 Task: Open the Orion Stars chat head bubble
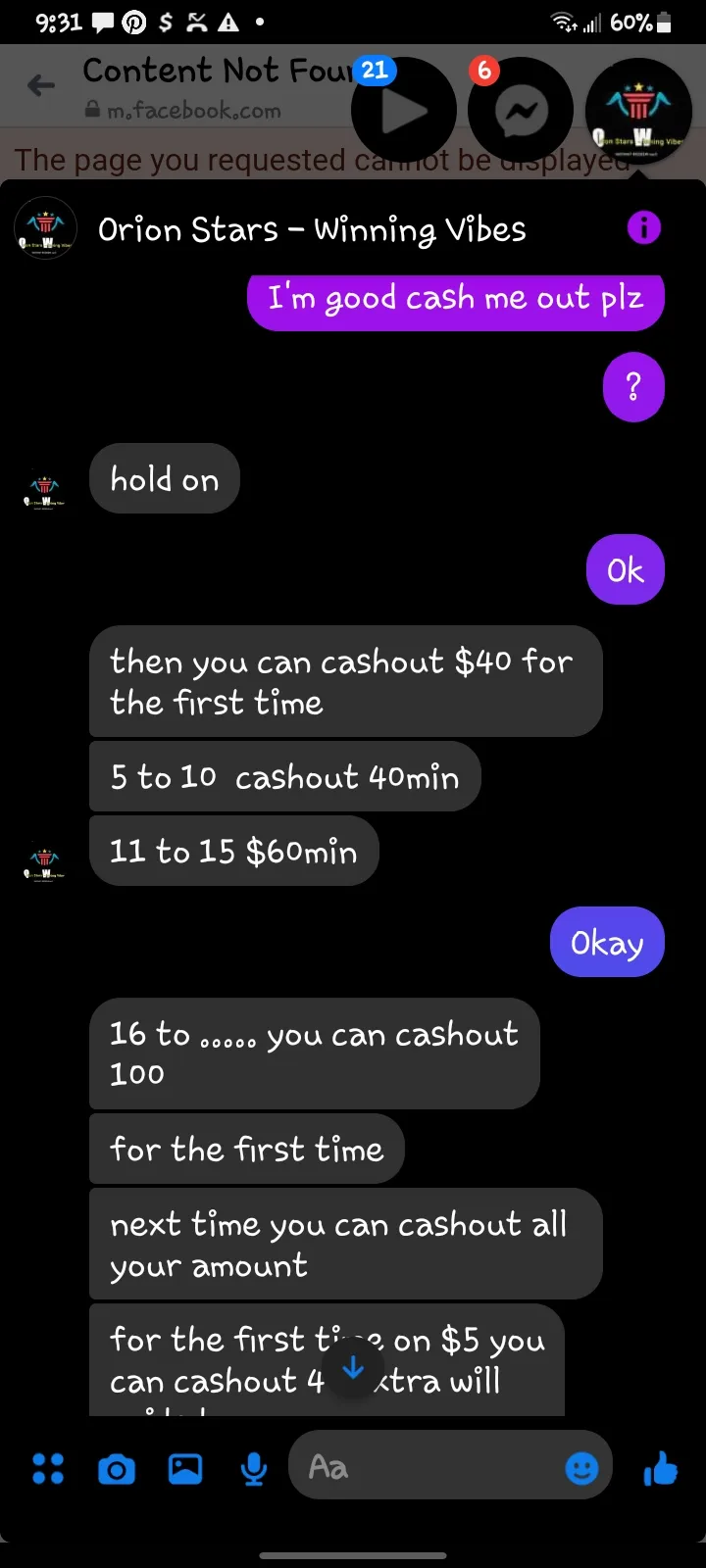pyautogui.click(x=638, y=112)
